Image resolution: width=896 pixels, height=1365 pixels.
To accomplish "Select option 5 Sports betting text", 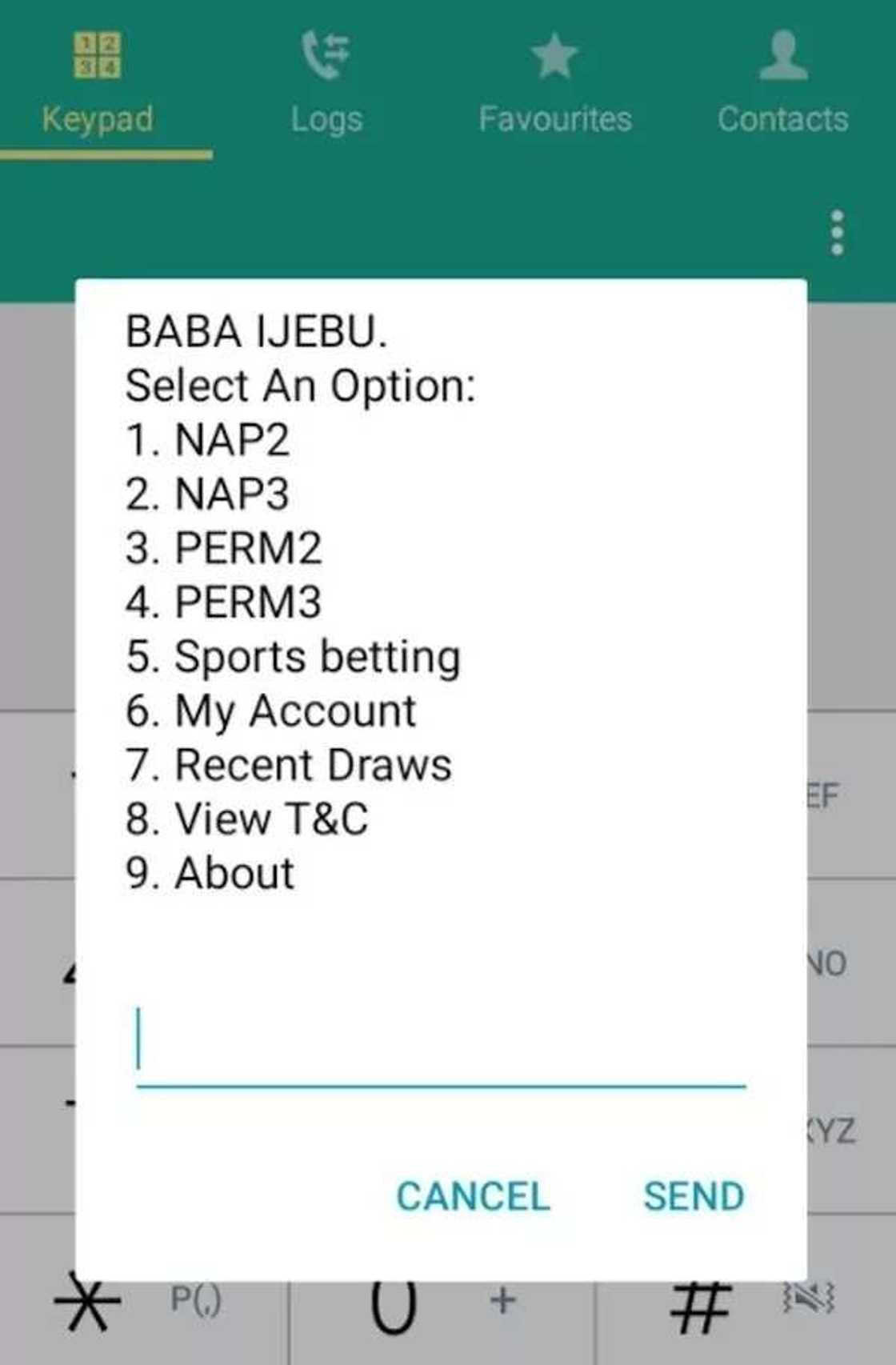I will click(x=293, y=656).
